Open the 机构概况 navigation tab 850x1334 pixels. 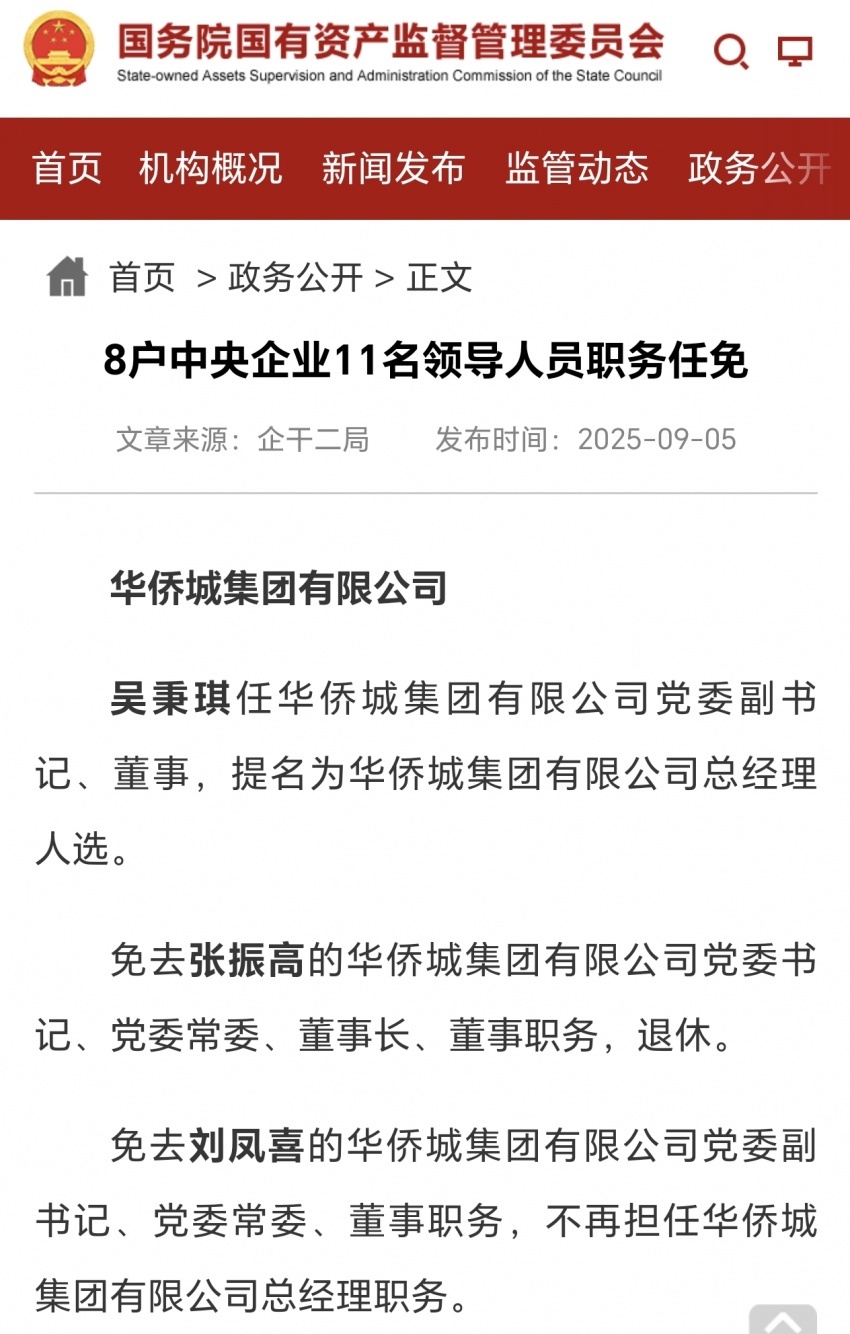211,168
